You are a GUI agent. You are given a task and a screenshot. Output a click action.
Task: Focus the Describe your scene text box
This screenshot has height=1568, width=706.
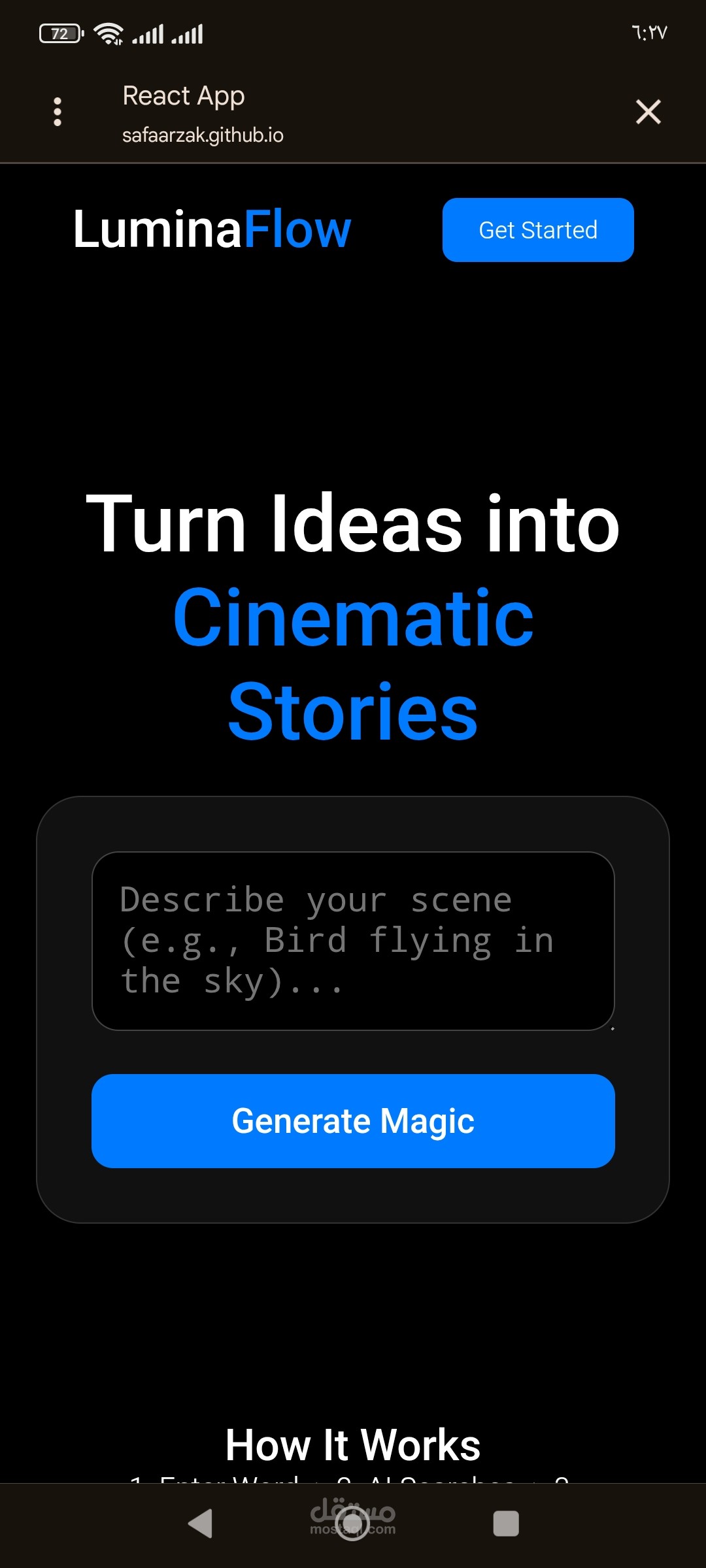coord(353,941)
